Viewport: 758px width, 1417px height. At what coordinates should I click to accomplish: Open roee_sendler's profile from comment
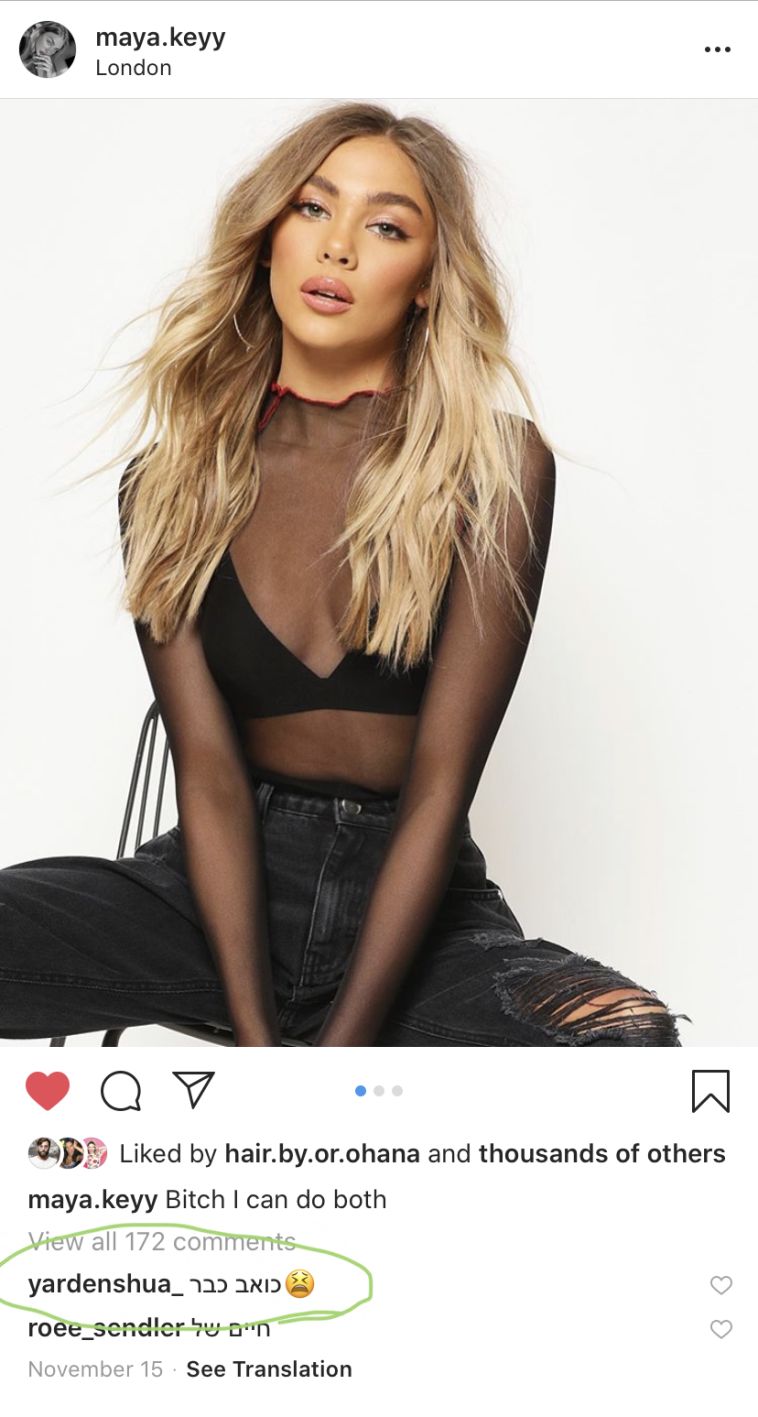coord(105,1328)
